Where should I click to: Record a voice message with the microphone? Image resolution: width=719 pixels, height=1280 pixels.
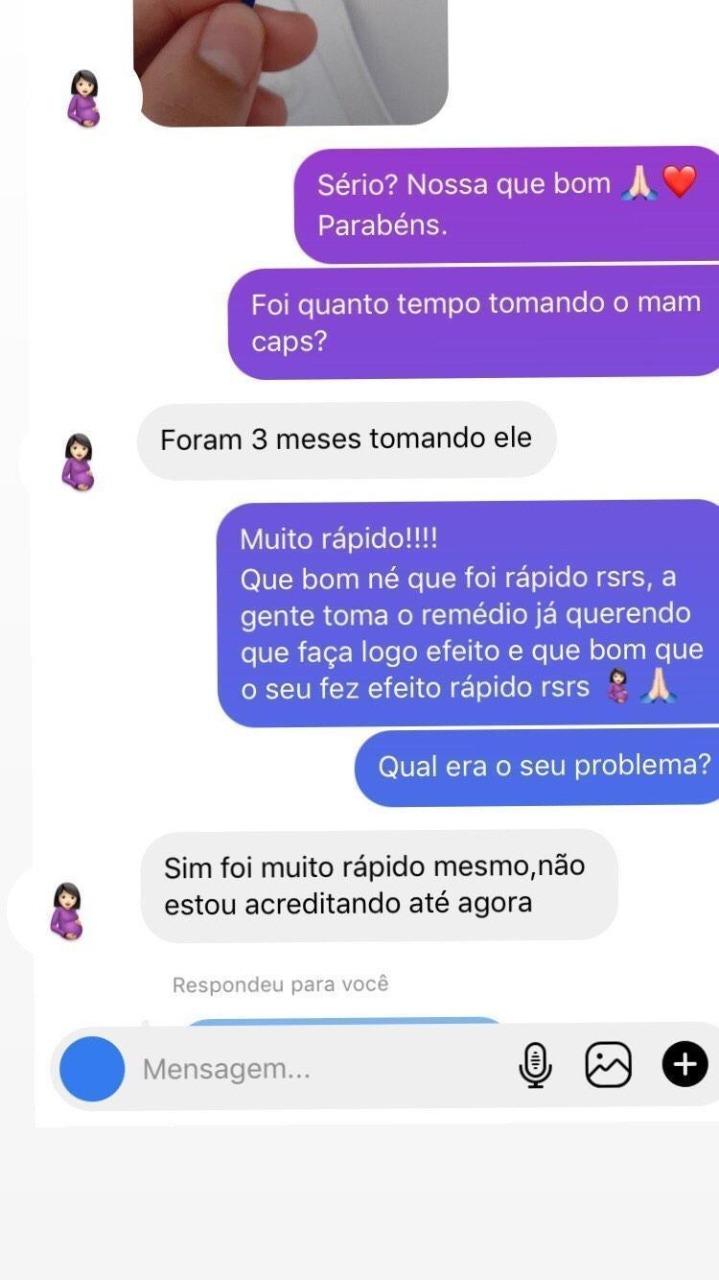pyautogui.click(x=536, y=1066)
